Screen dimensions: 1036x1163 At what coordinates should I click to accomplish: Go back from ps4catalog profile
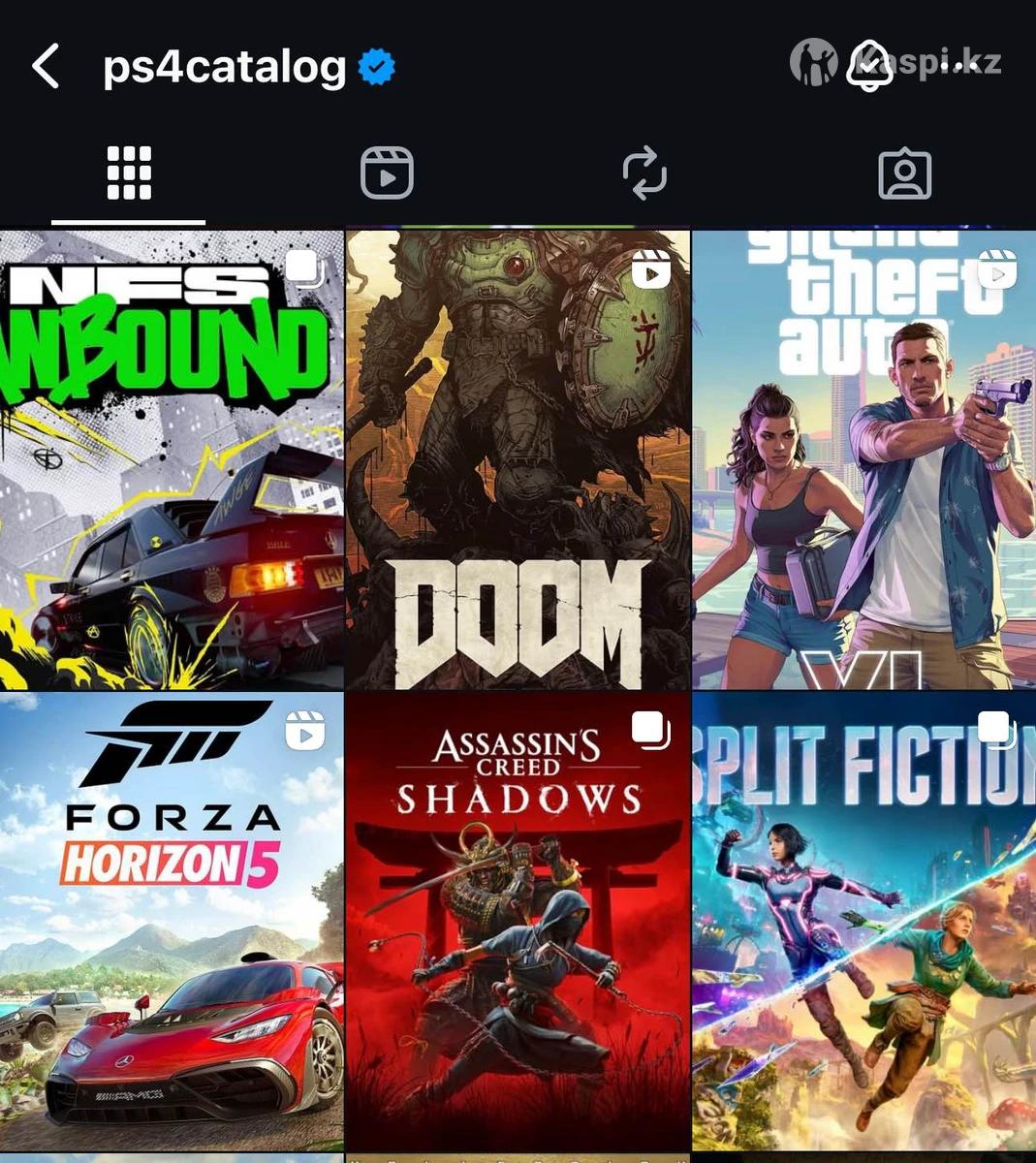coord(46,67)
